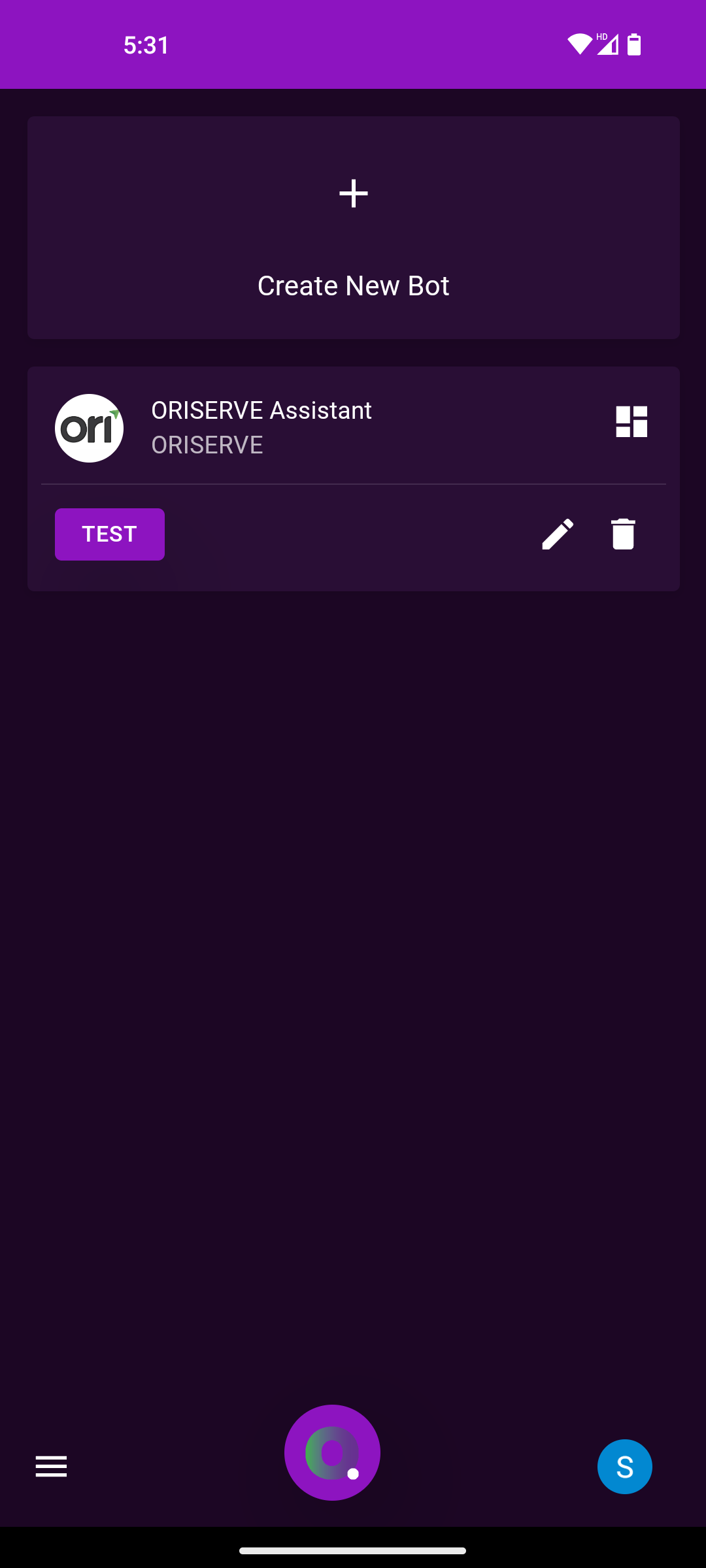
Task: Delete the ORISERVE Assistant bot
Action: click(x=623, y=534)
